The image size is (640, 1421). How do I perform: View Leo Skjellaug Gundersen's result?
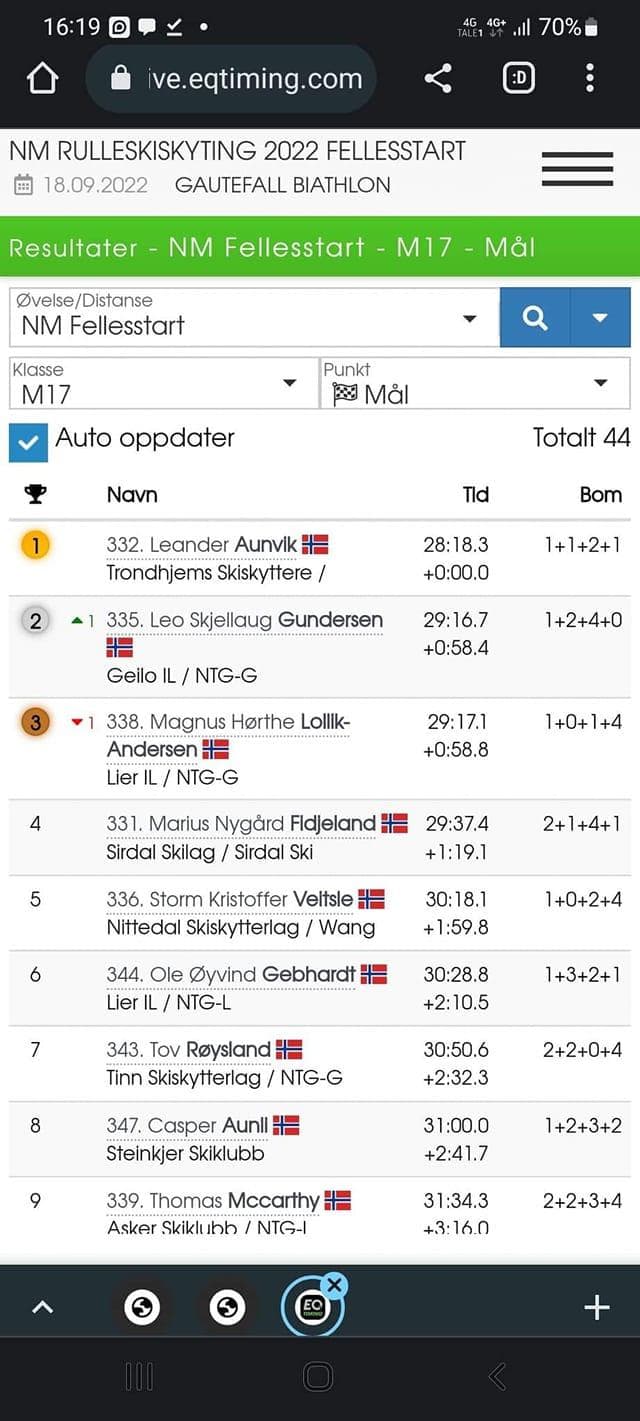(x=244, y=620)
